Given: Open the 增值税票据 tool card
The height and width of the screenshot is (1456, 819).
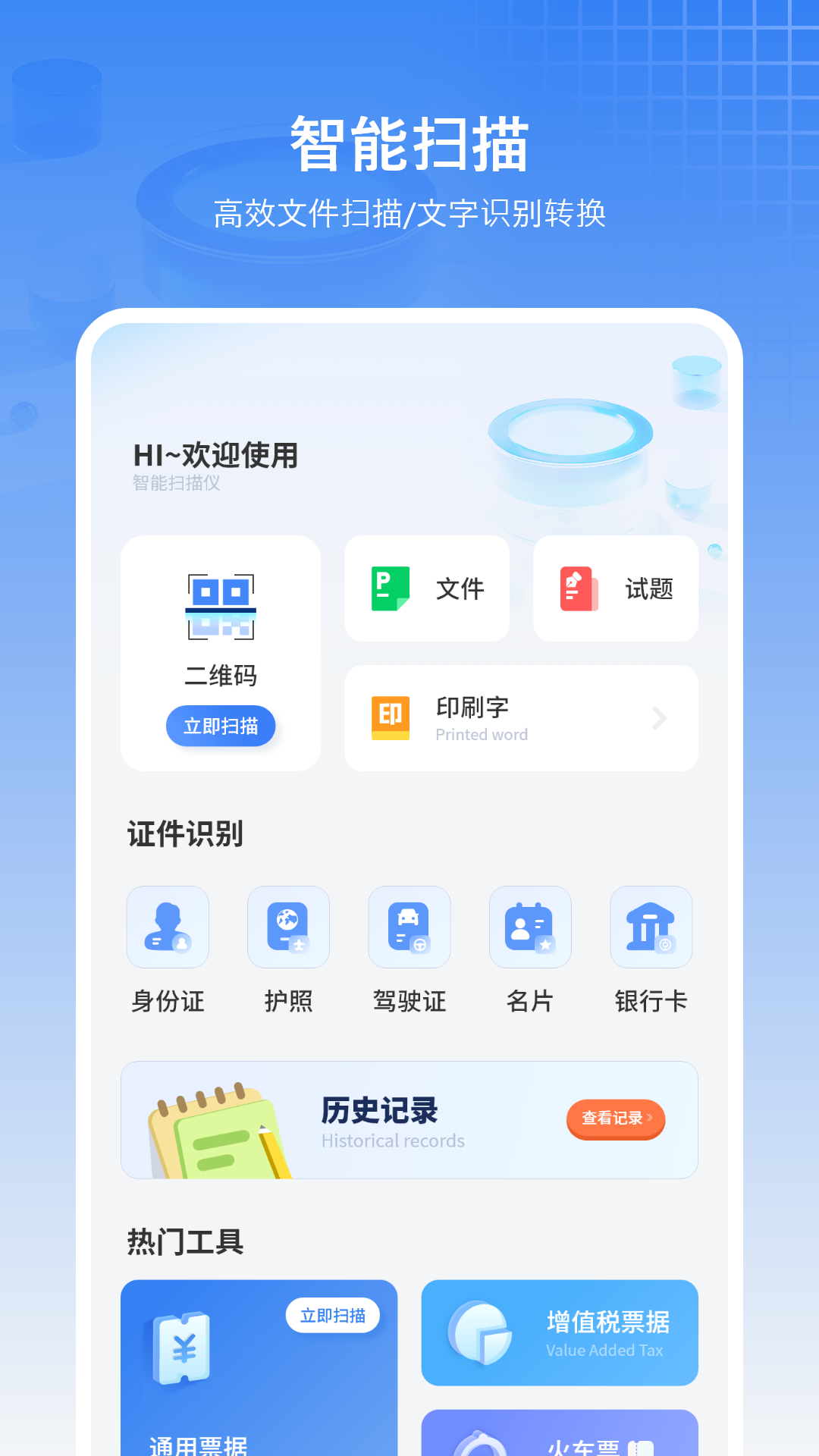Looking at the screenshot, I should (560, 1332).
